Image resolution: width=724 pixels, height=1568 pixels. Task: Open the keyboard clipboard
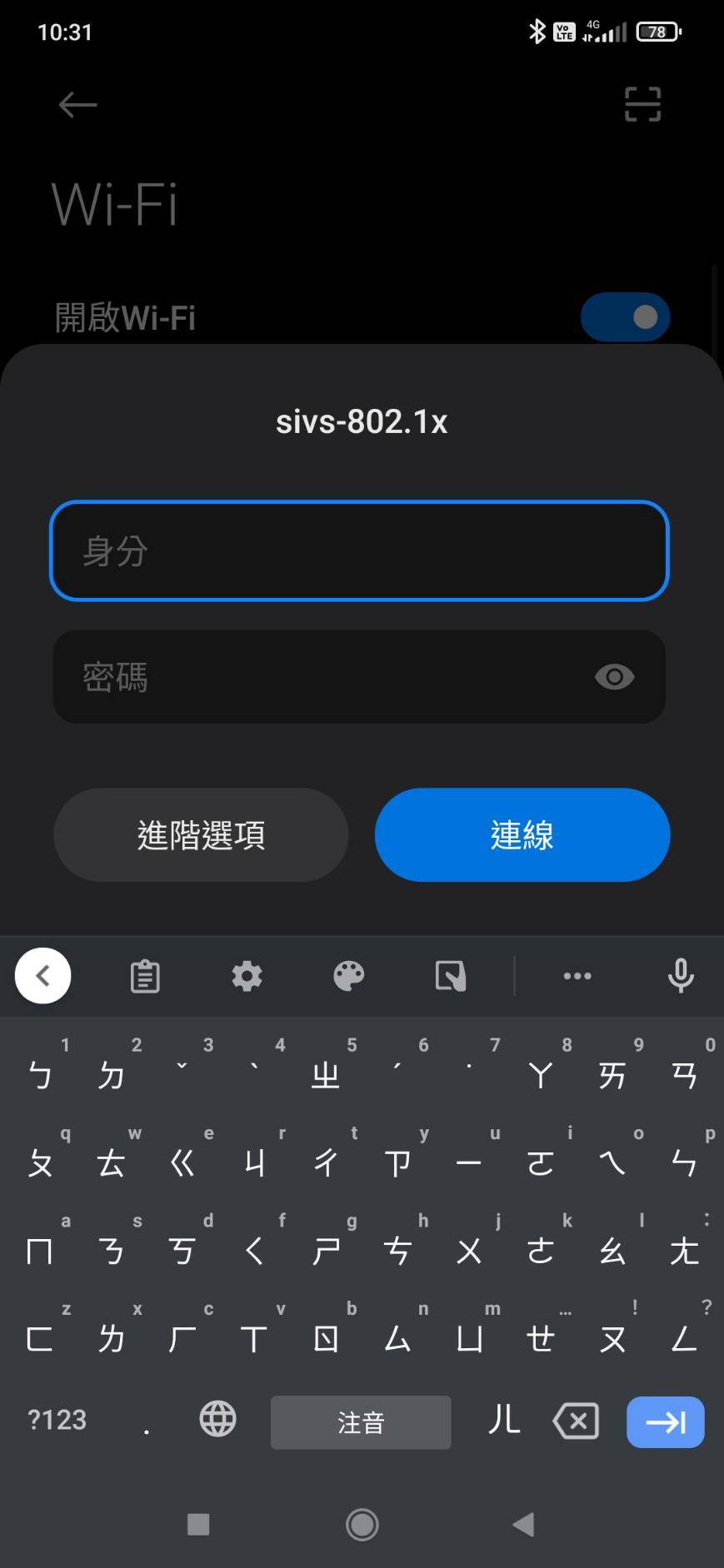[x=145, y=976]
